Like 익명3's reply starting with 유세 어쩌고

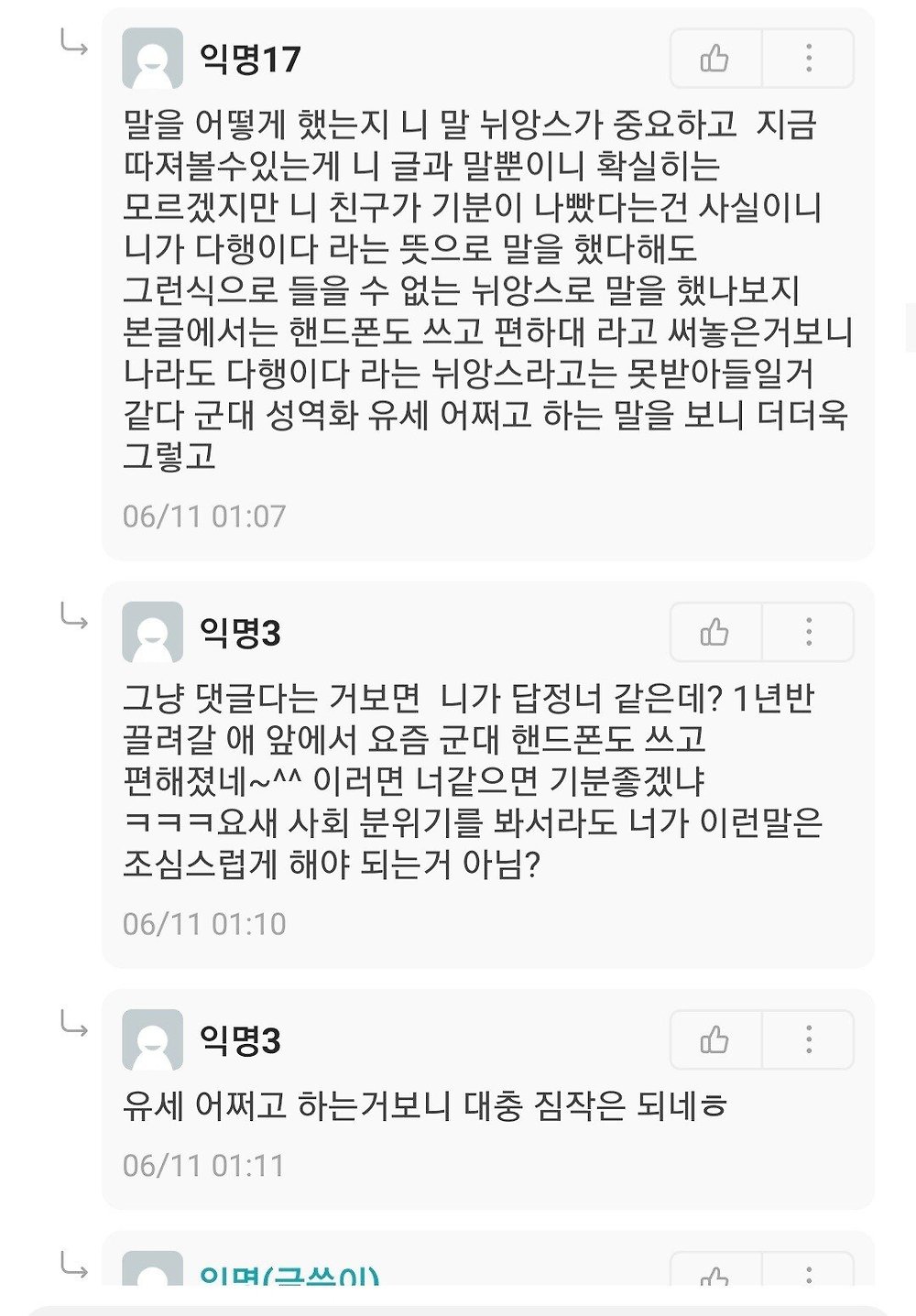click(x=714, y=1040)
